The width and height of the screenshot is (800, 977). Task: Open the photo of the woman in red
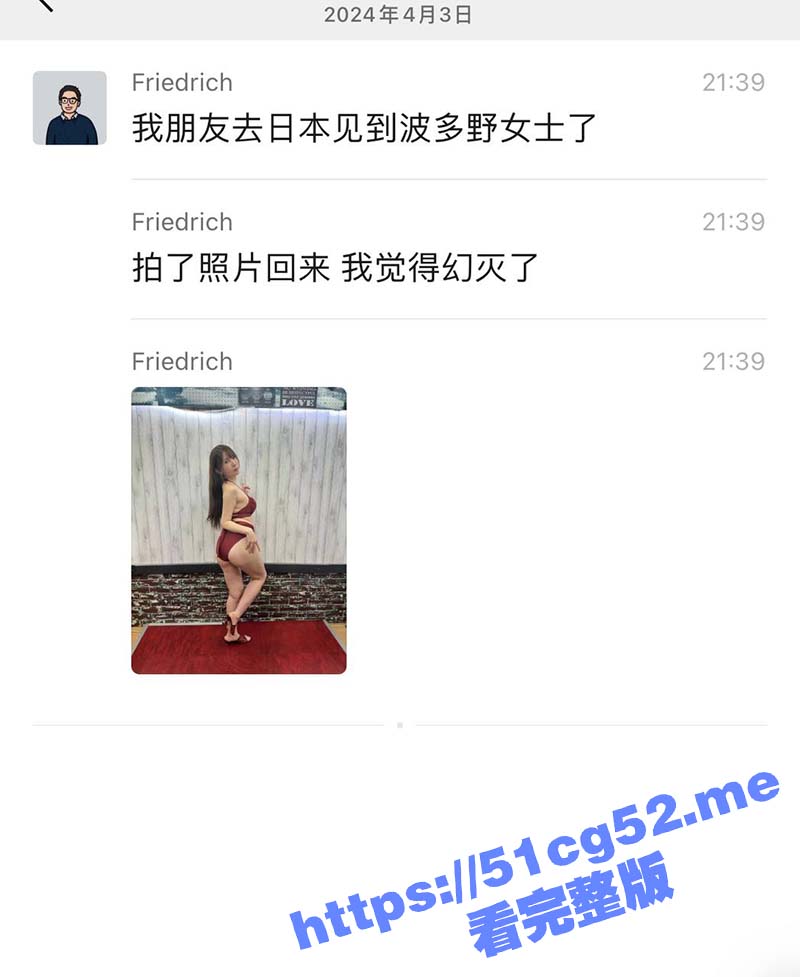[x=238, y=528]
